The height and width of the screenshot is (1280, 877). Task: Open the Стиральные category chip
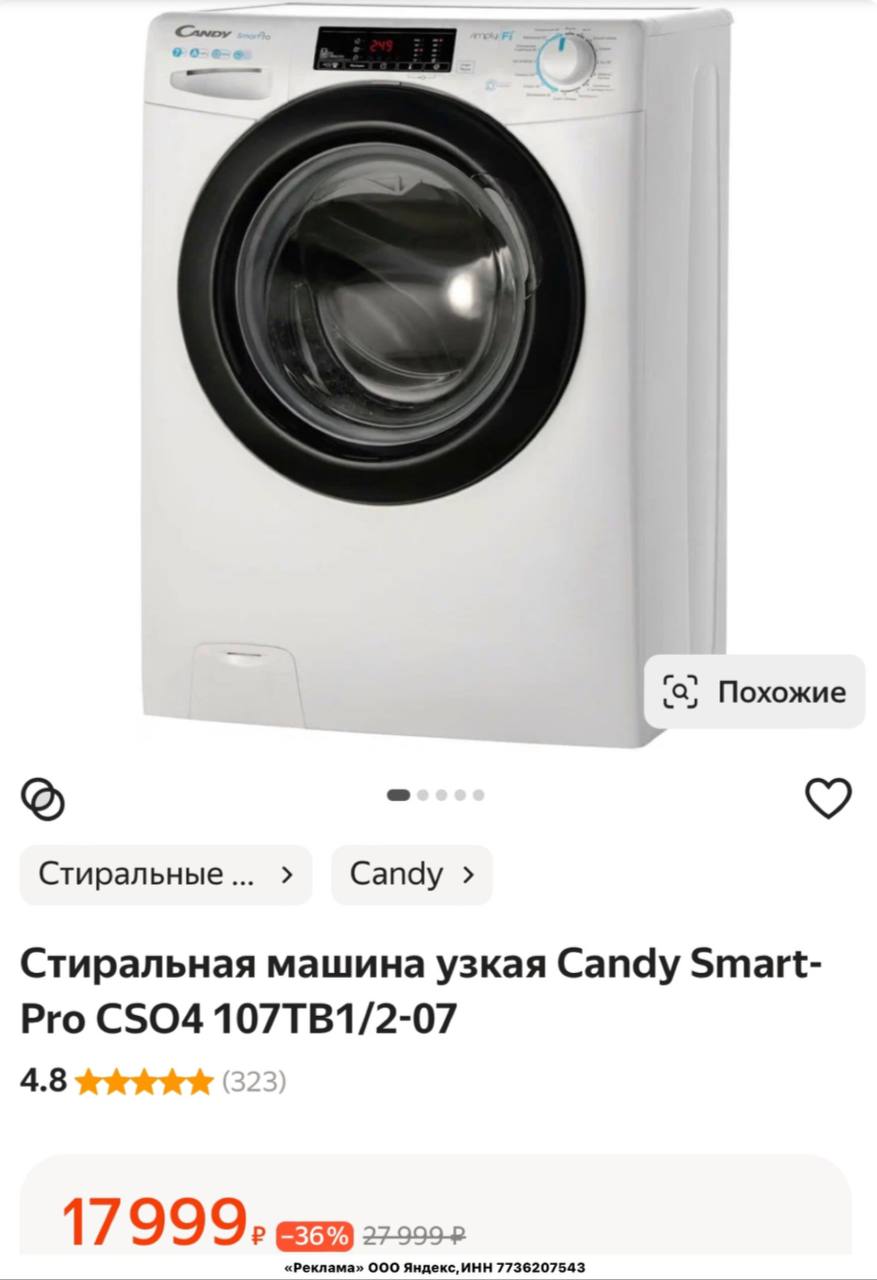tap(166, 874)
